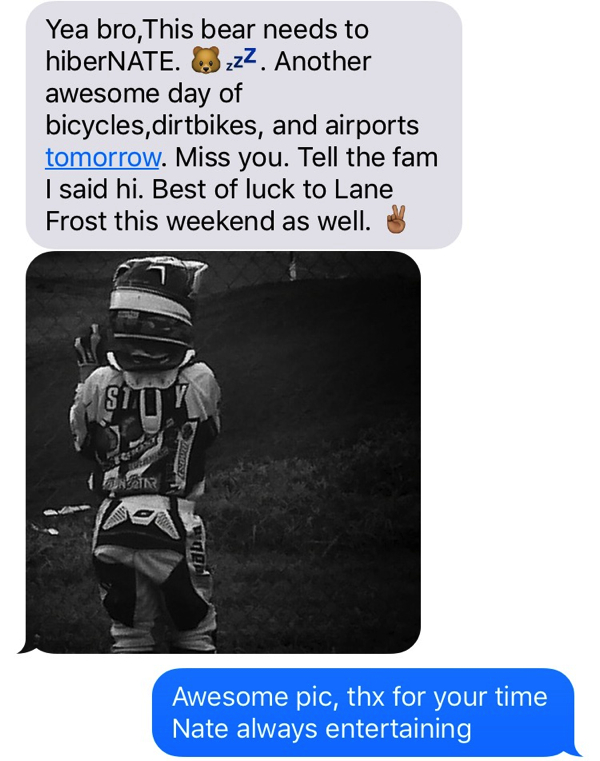The width and height of the screenshot is (600, 761).
Task: Open the dirtbike rider photo attachment
Action: (x=222, y=452)
